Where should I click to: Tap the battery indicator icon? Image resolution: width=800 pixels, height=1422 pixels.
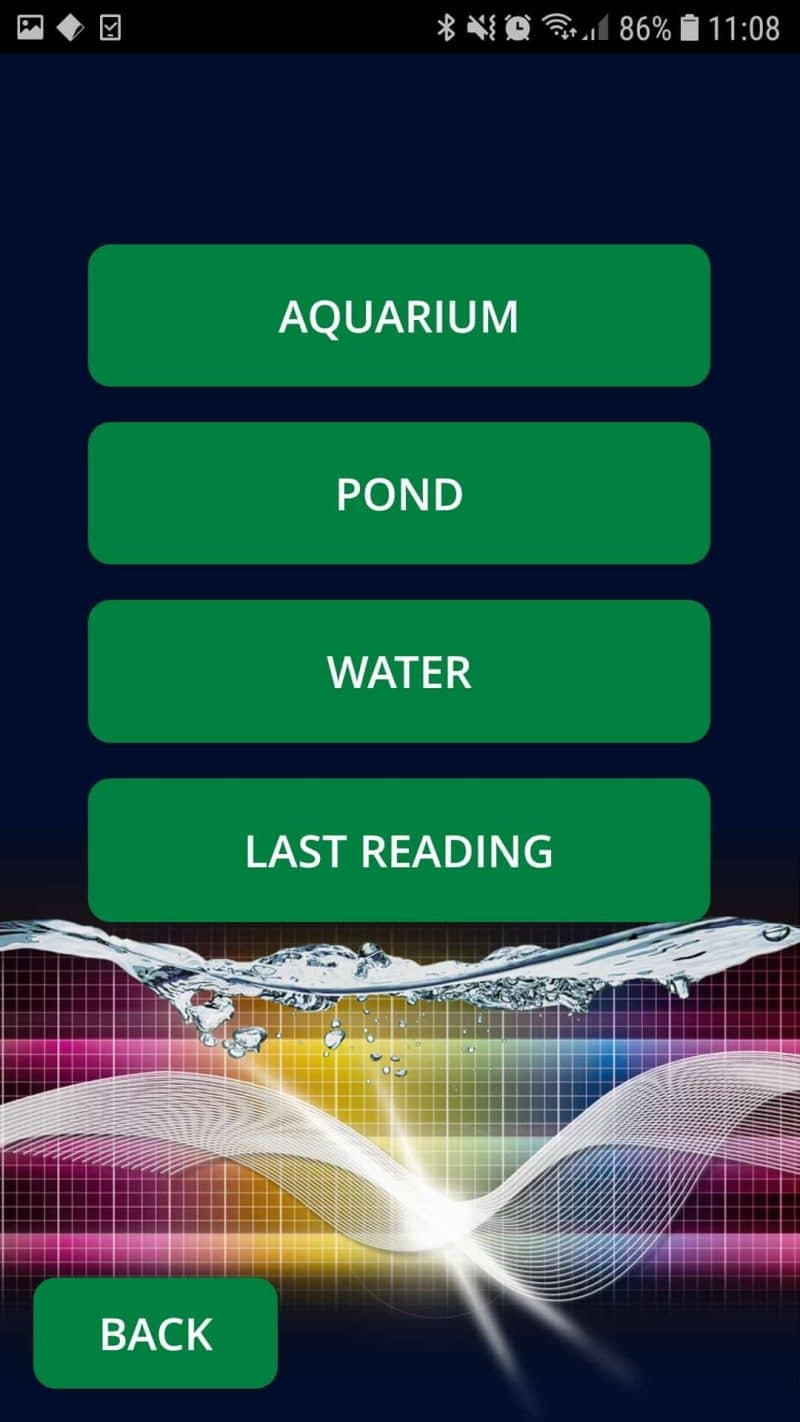pos(690,27)
